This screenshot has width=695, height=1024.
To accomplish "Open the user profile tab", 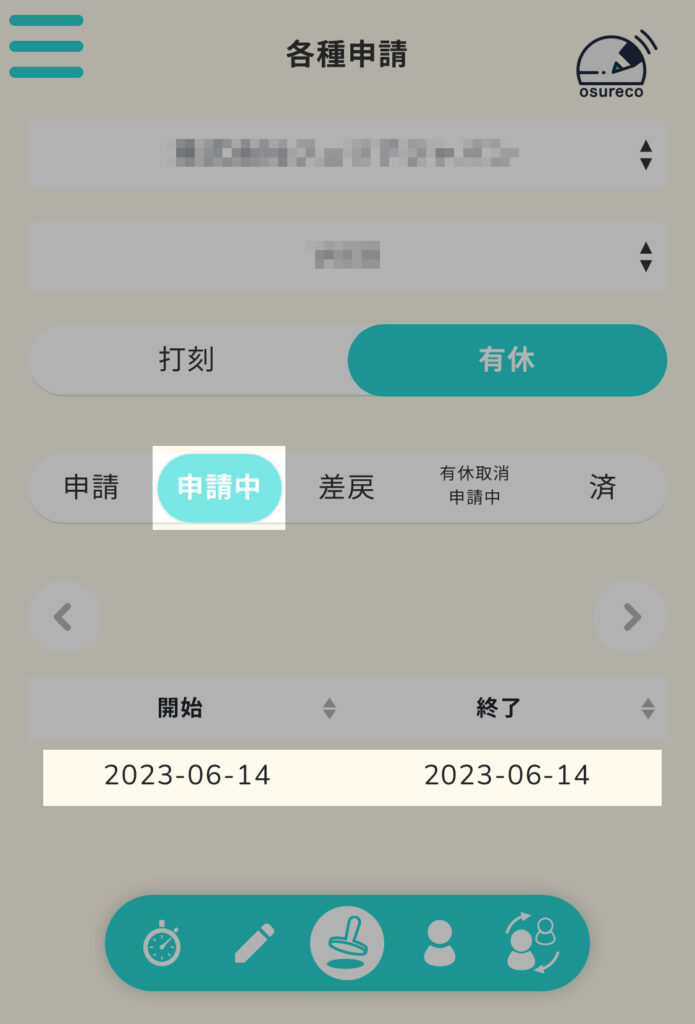I will pyautogui.click(x=439, y=943).
